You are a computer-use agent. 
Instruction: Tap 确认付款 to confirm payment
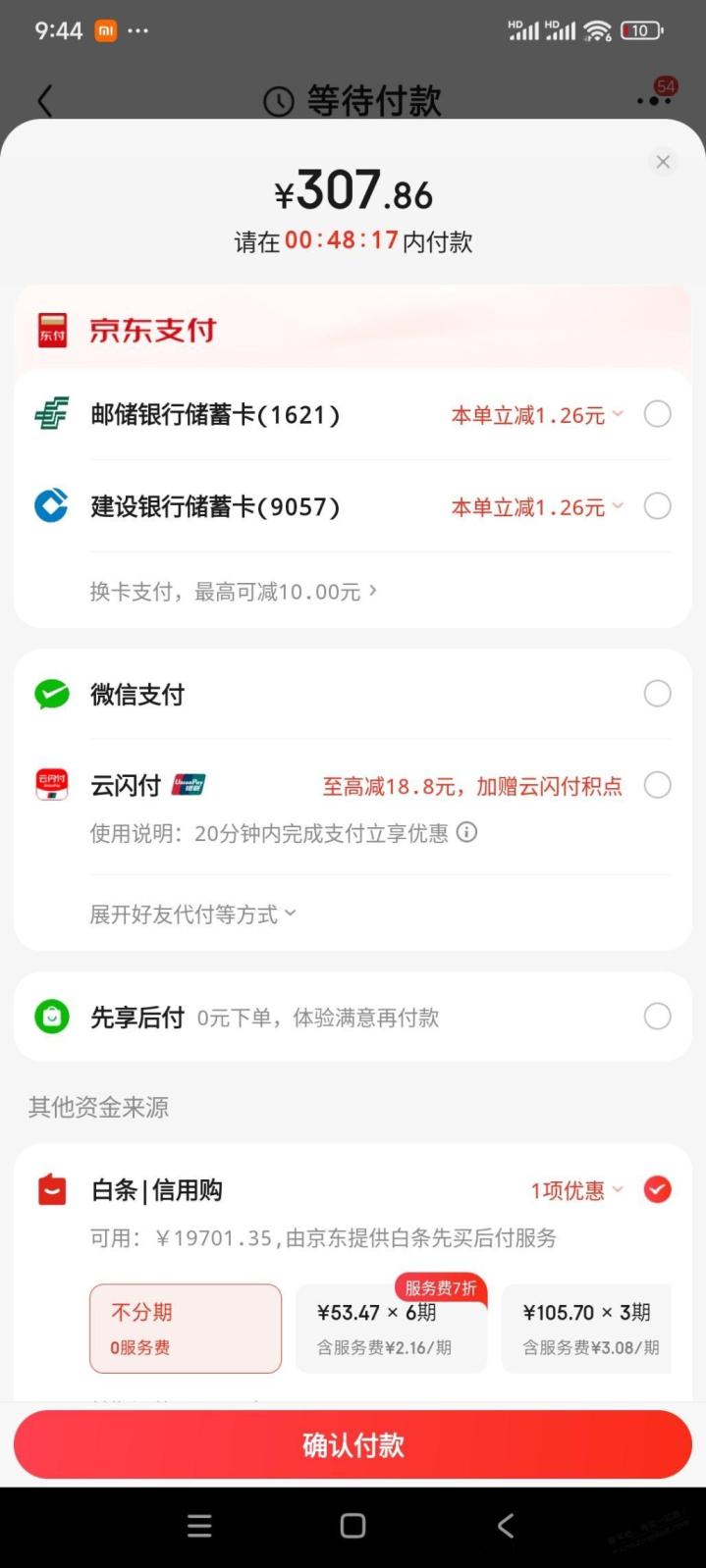click(353, 1444)
